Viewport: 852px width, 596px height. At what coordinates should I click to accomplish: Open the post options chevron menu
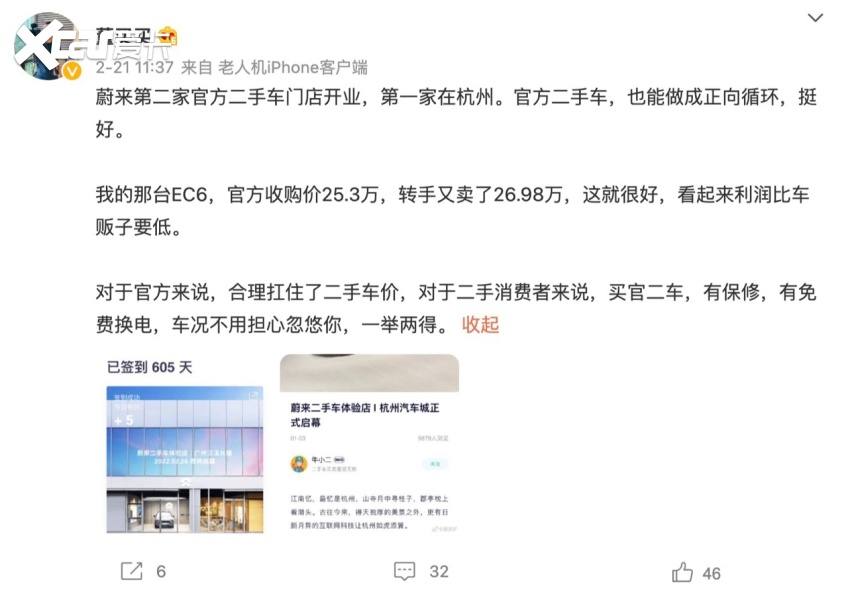816,17
